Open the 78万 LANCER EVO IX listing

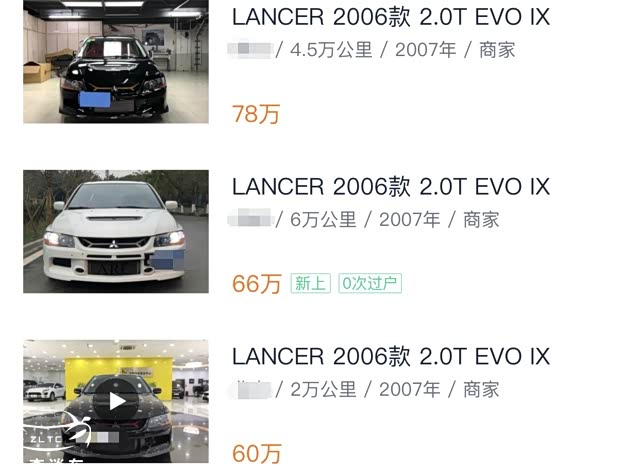[390, 18]
